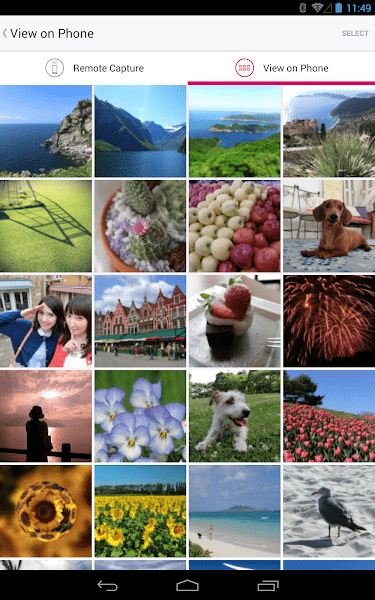Open the apples and plums photo
Image resolution: width=375 pixels, height=600 pixels.
235,226
